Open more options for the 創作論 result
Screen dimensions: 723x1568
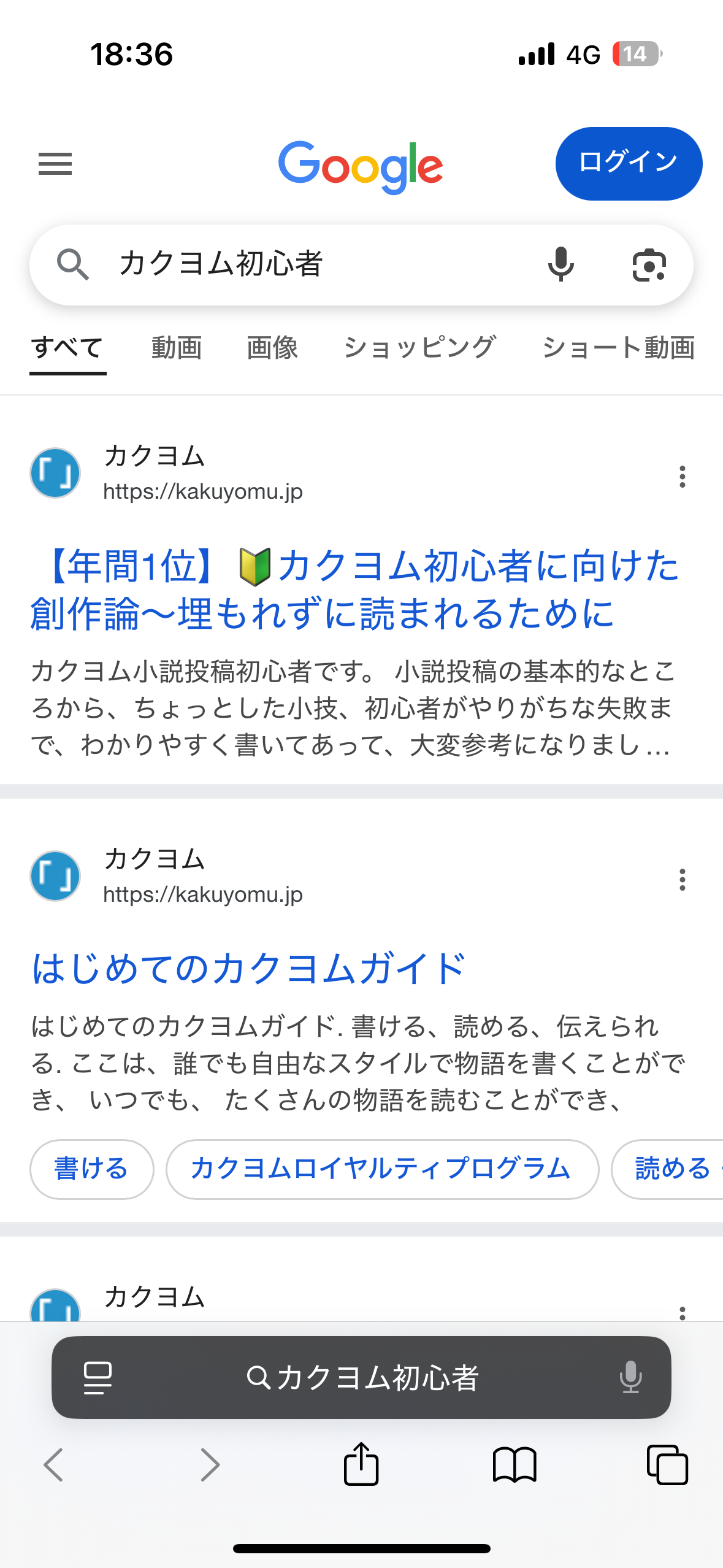682,477
